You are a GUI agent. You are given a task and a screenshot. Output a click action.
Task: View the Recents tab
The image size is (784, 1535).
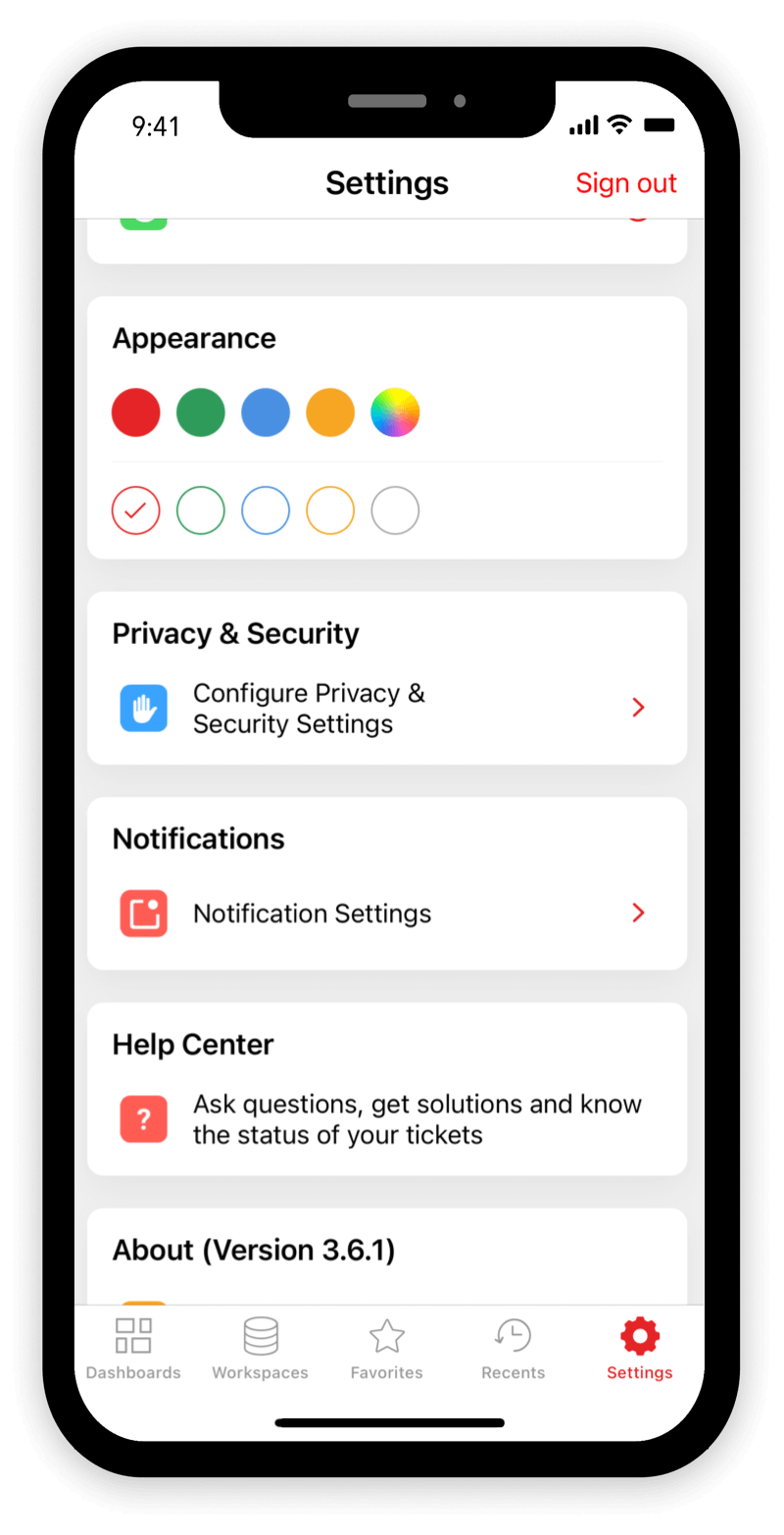513,1349
